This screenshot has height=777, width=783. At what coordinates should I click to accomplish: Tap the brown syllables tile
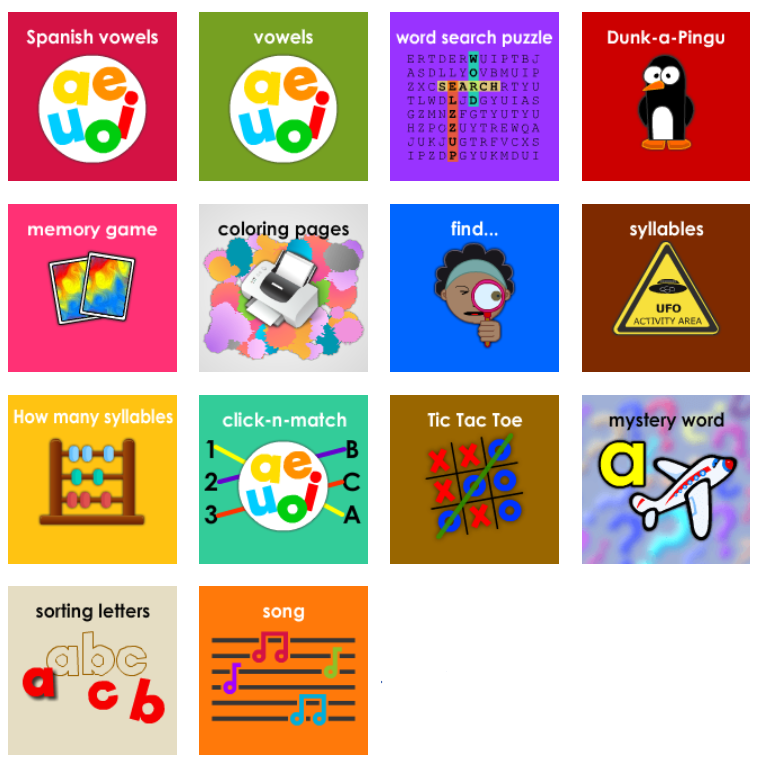pyautogui.click(x=665, y=288)
